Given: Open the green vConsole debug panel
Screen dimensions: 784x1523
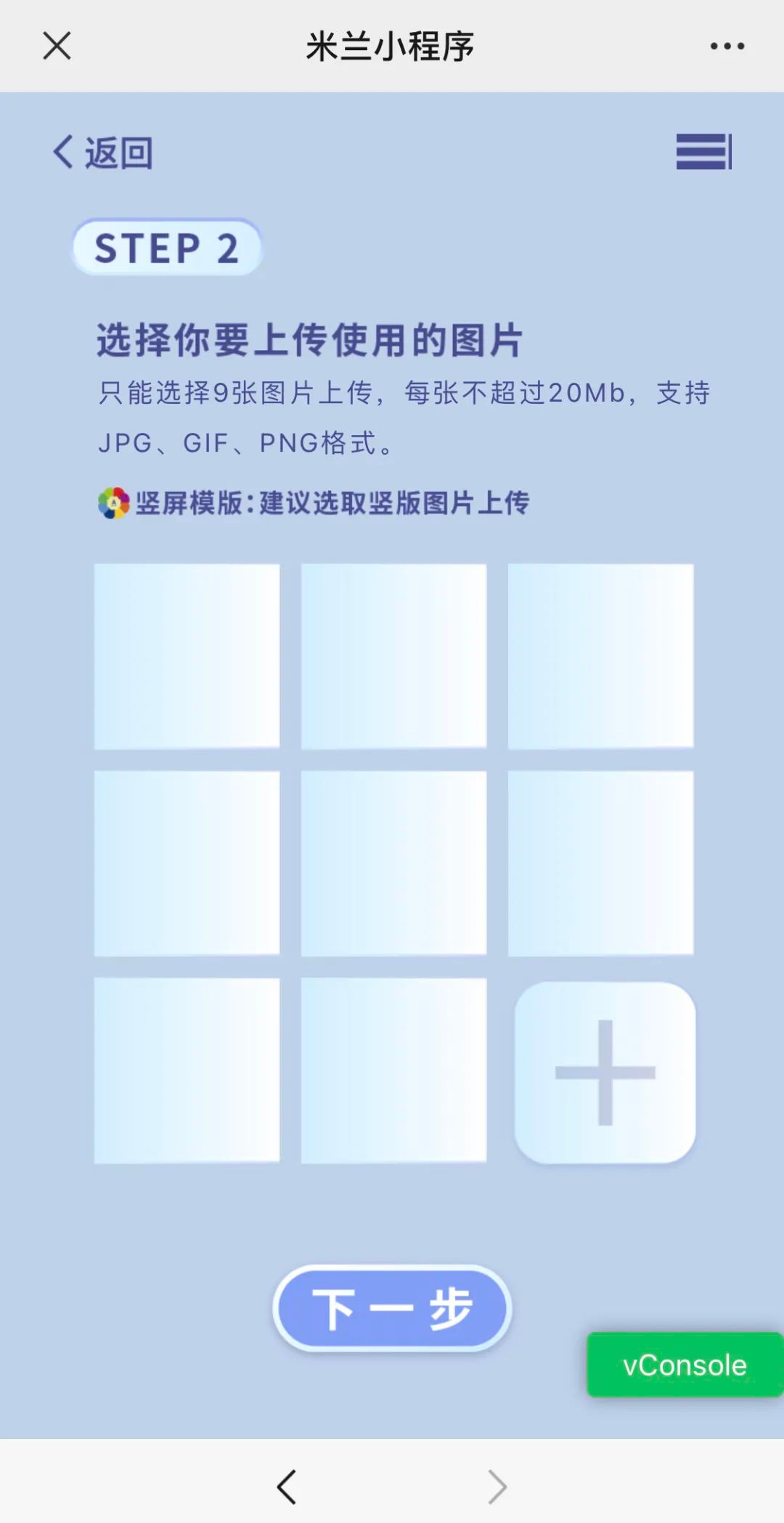Looking at the screenshot, I should pyautogui.click(x=685, y=1365).
